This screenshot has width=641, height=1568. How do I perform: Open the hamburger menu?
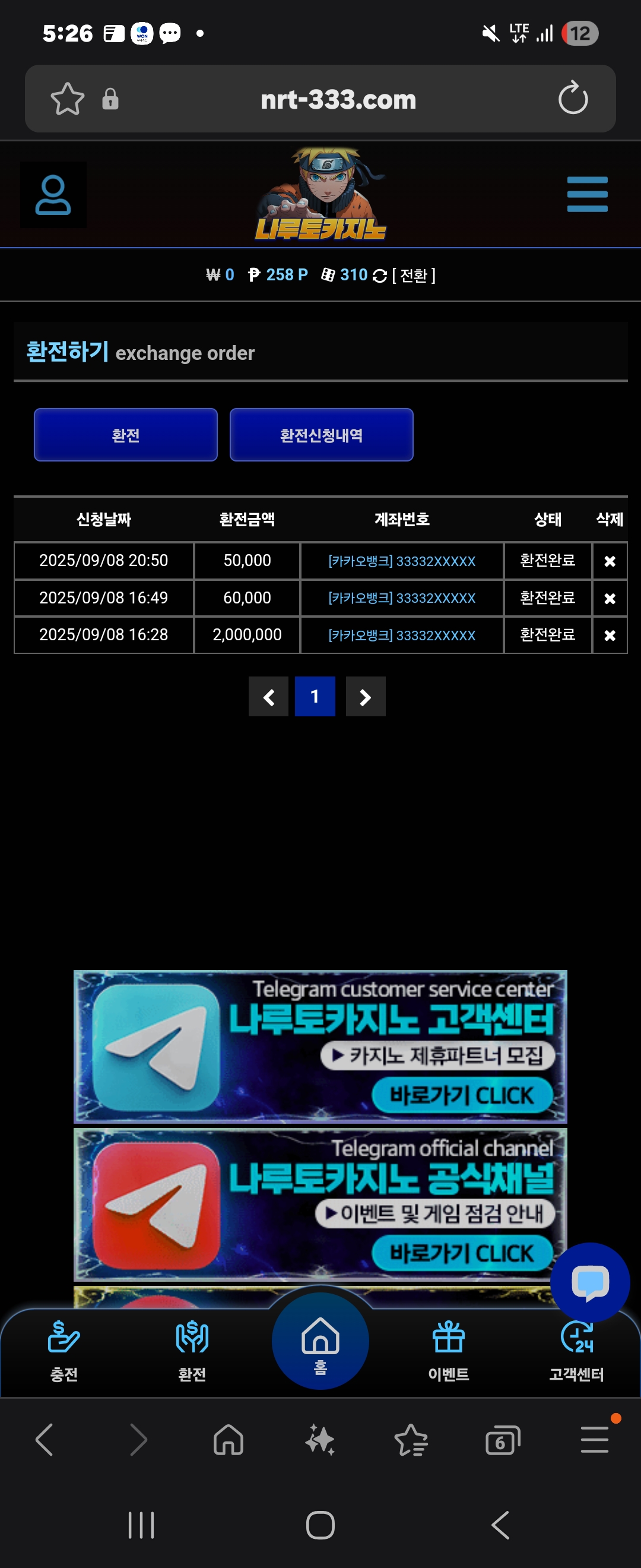586,194
